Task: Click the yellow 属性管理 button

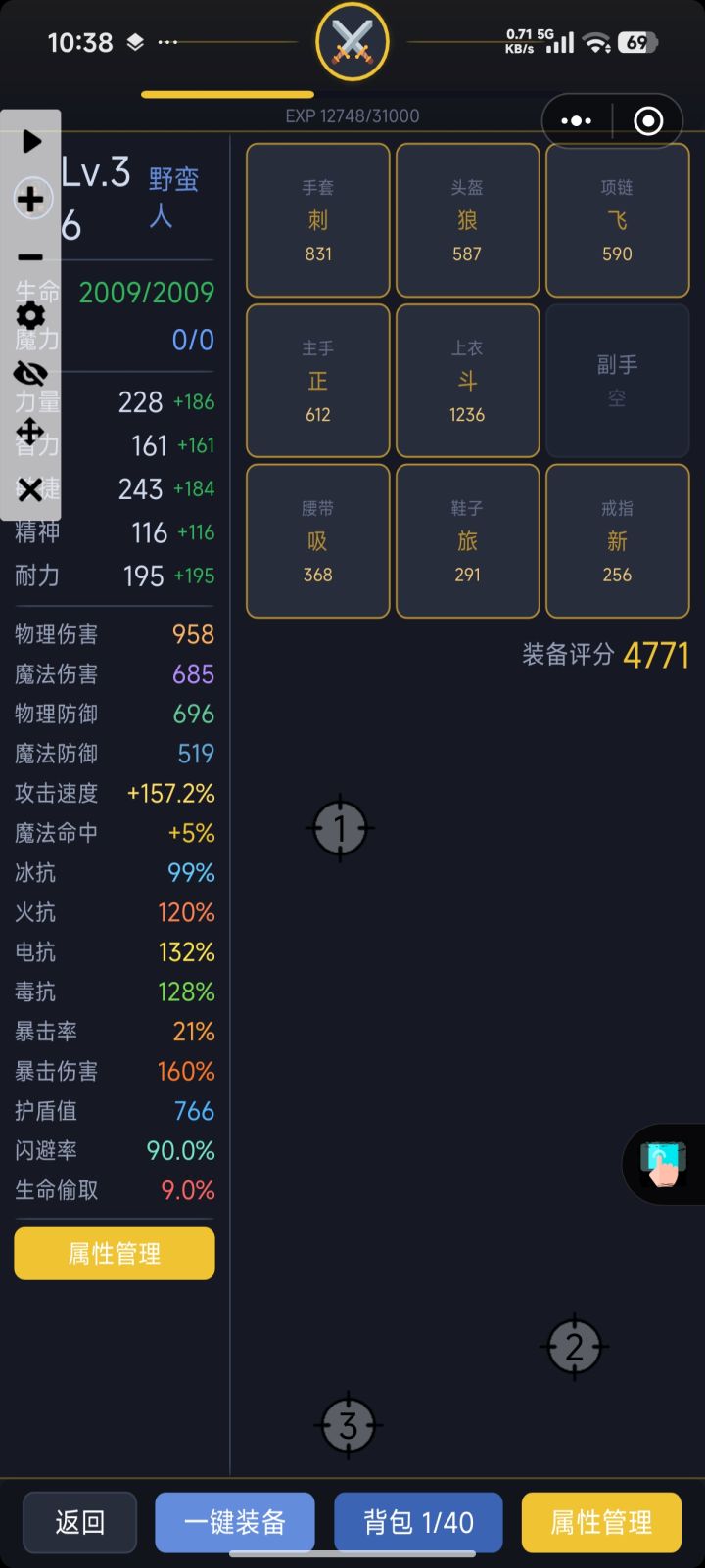Action: [x=114, y=1253]
